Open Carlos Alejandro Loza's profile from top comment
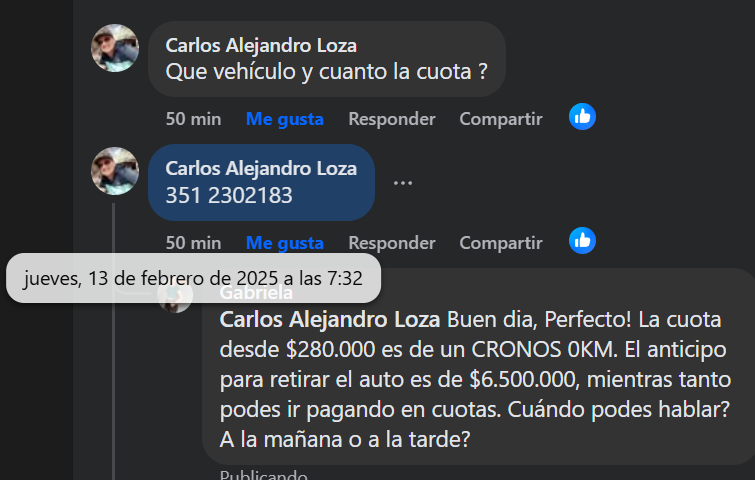The image size is (755, 480). 260,46
